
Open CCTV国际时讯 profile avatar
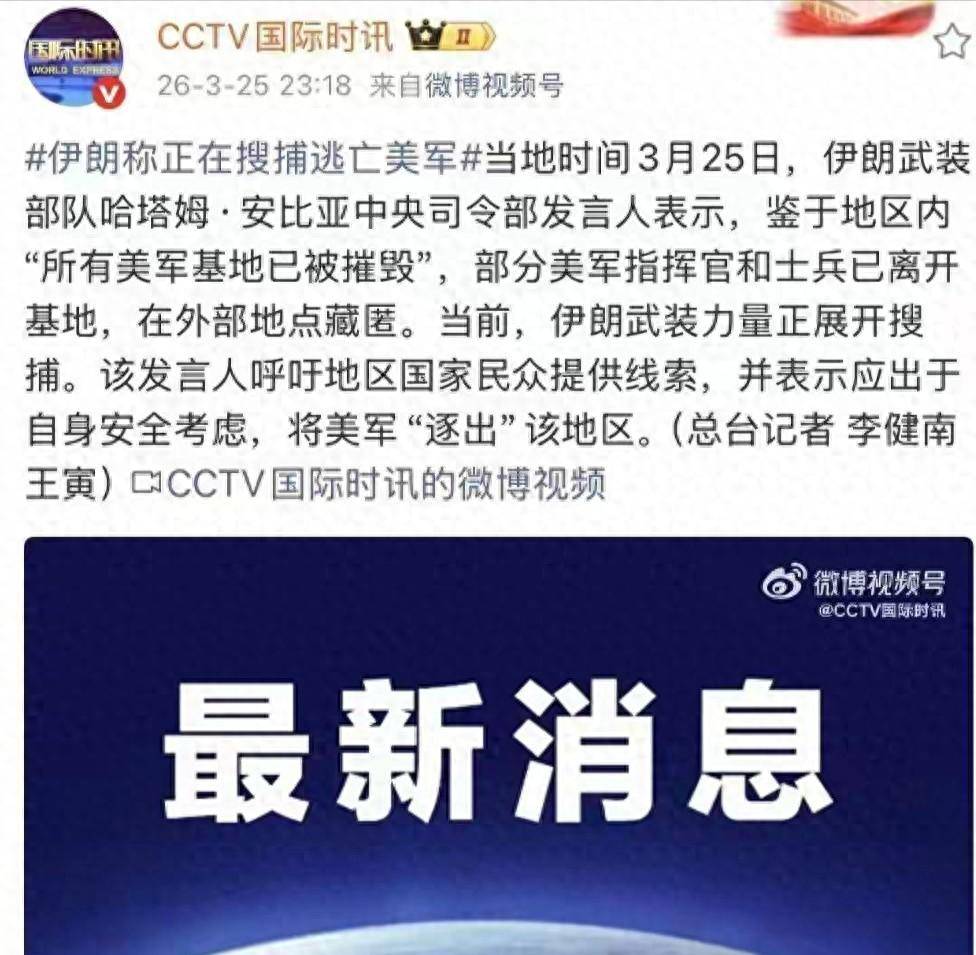pyautogui.click(x=74, y=58)
